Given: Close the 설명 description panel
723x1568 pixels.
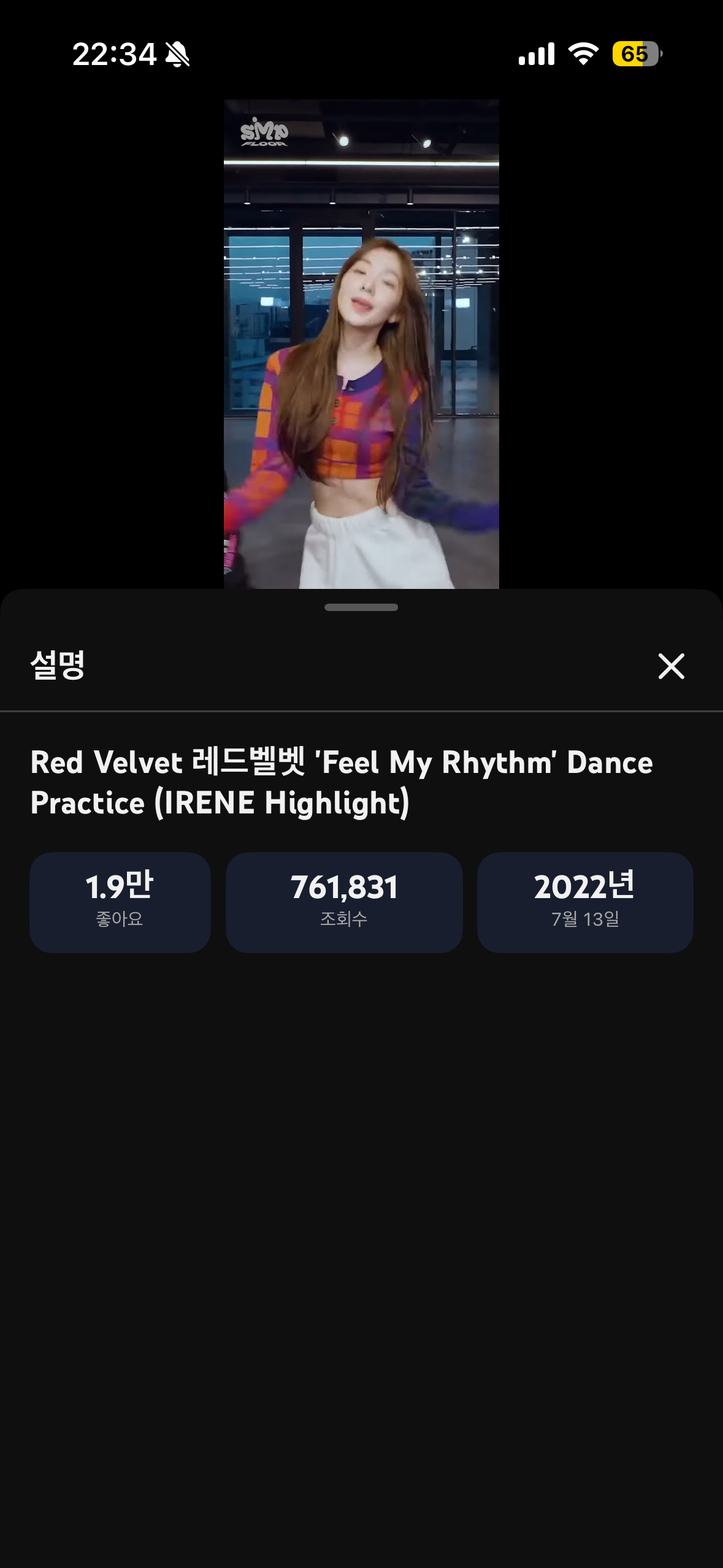Looking at the screenshot, I should pyautogui.click(x=671, y=666).
